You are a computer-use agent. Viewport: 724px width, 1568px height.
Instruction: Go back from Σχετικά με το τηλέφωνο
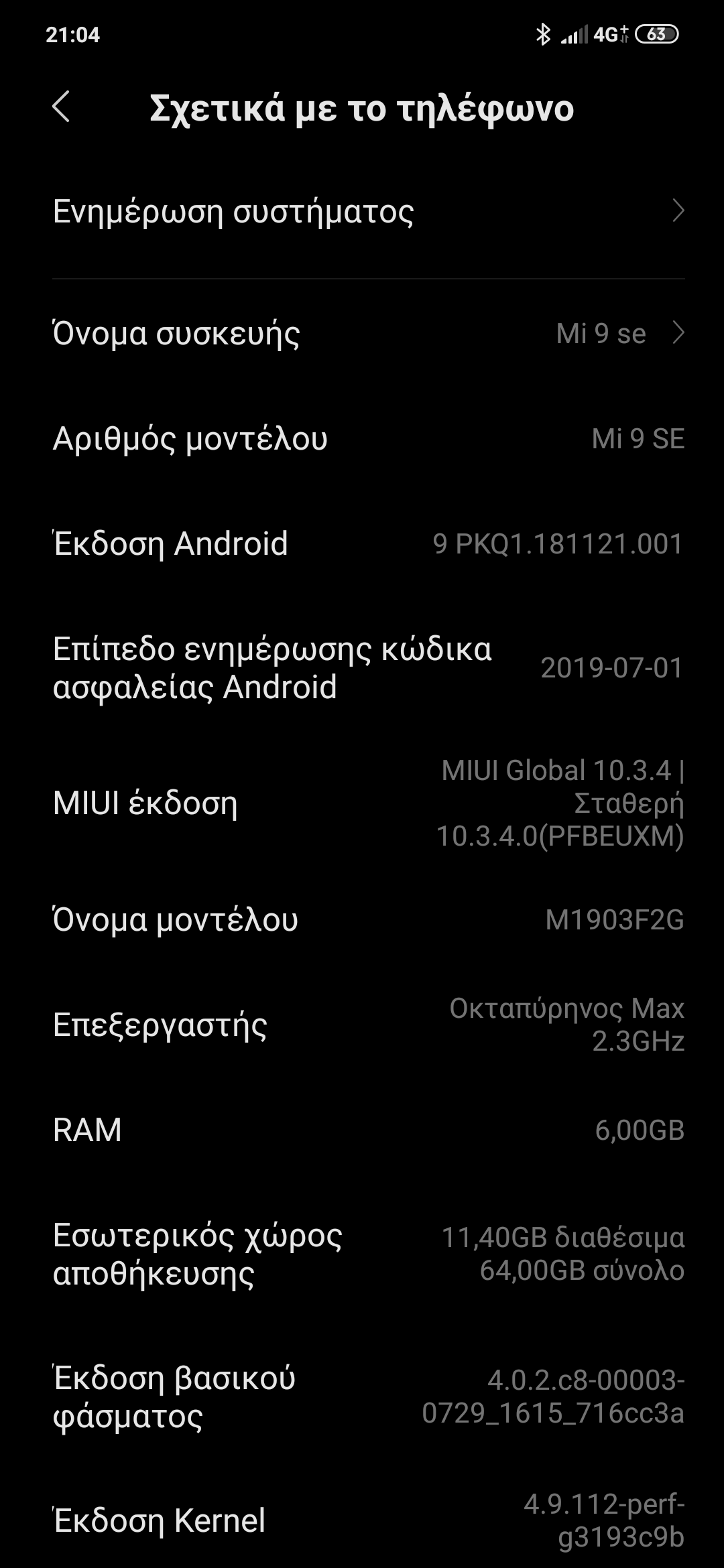pyautogui.click(x=61, y=107)
